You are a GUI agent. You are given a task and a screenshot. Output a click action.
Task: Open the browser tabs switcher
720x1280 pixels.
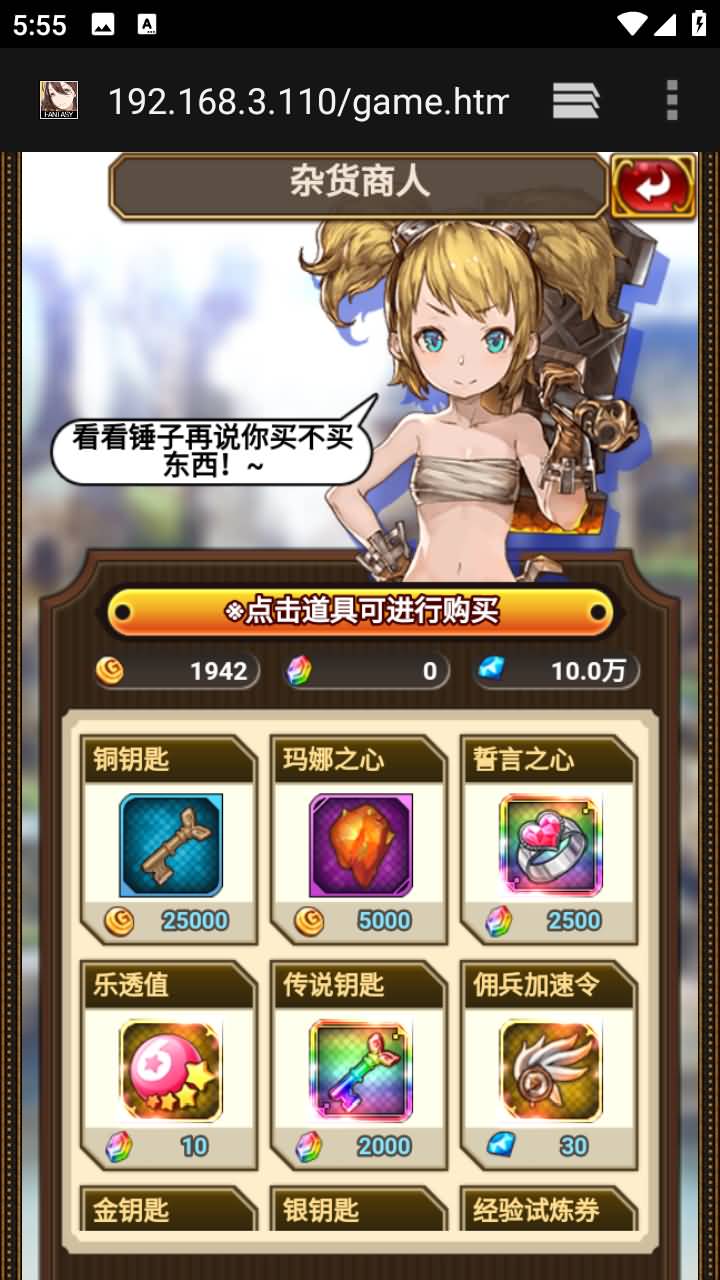click(576, 101)
